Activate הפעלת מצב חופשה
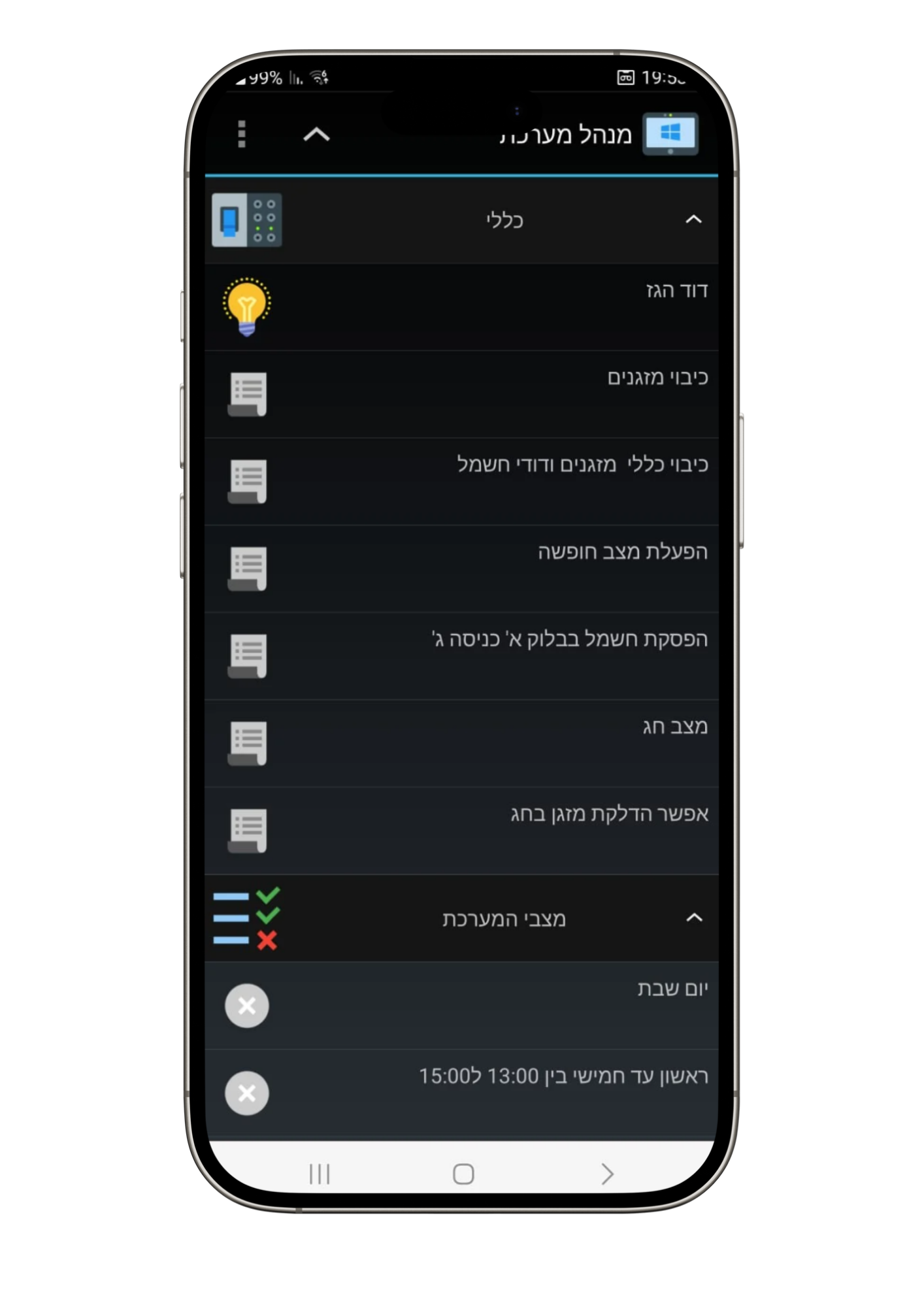924x1307 pixels. click(461, 569)
